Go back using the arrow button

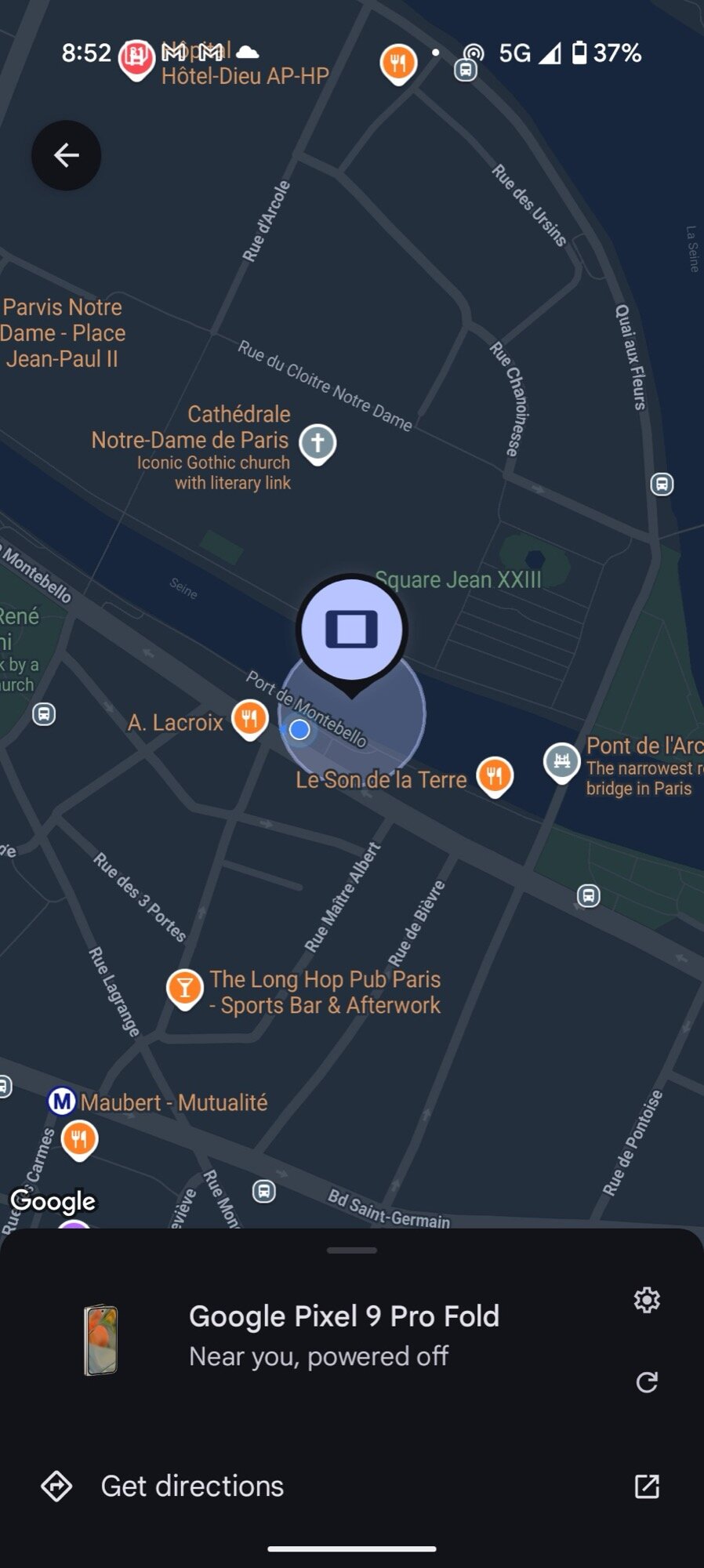67,155
